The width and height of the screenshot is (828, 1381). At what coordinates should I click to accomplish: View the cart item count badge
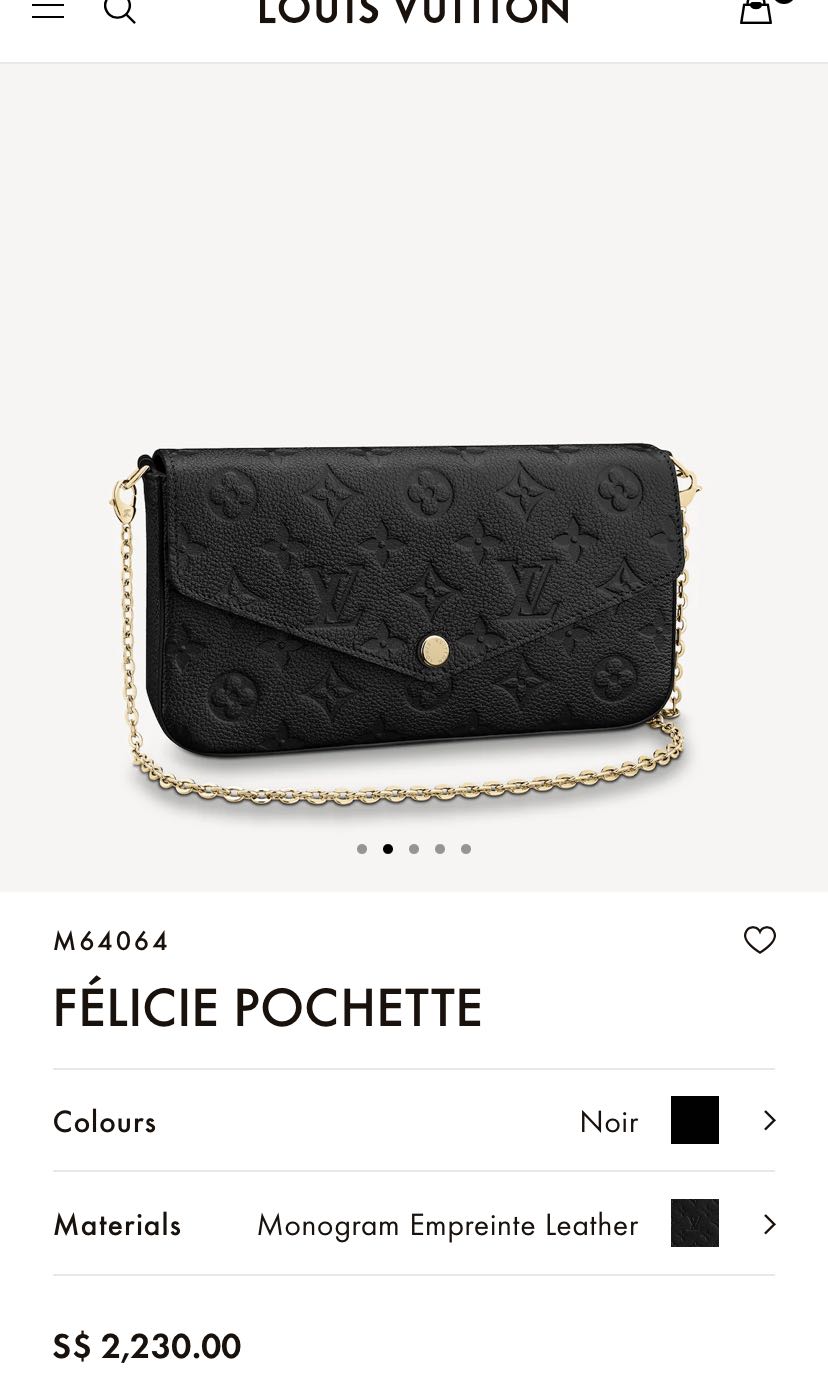coord(786,3)
